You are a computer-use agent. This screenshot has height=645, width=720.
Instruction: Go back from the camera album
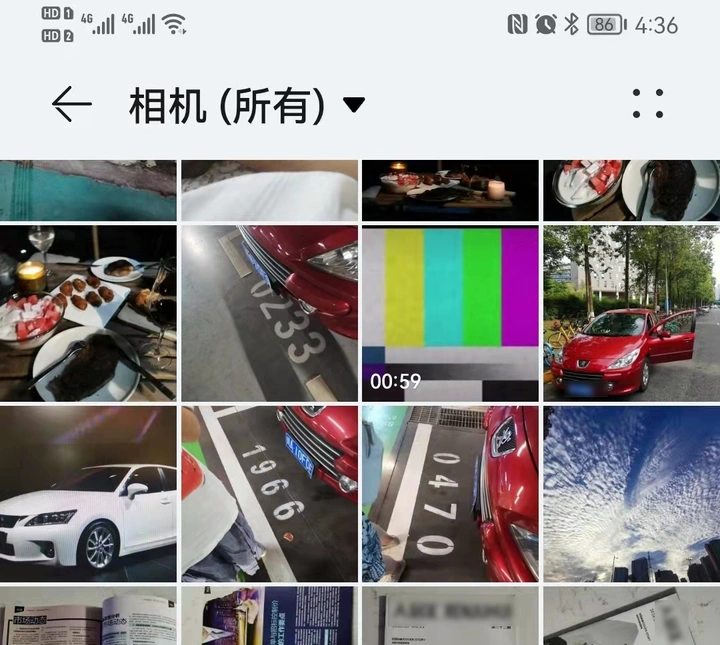point(71,104)
